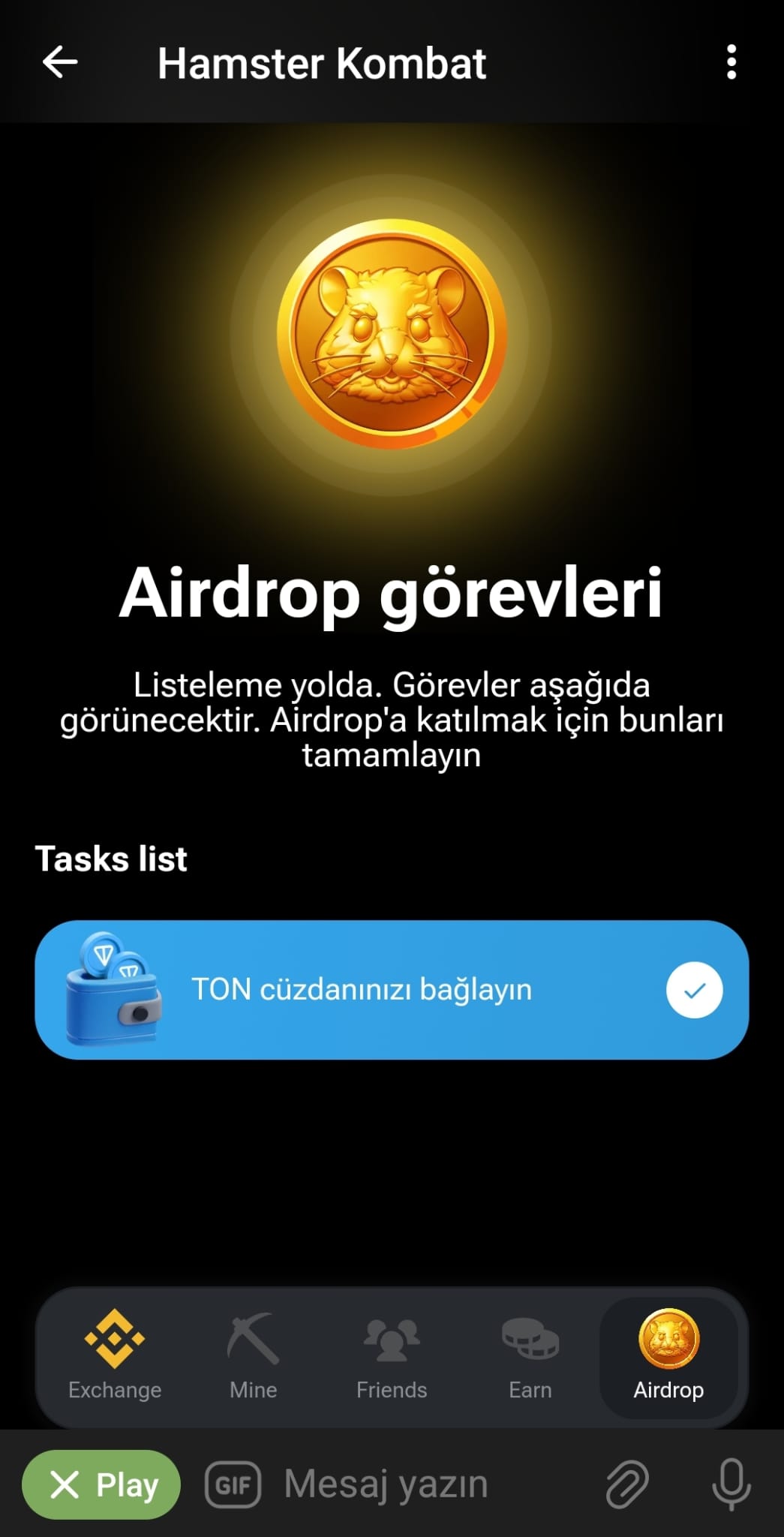Screen dimensions: 784x1537
Task: Go to the Earn tab
Action: [530, 1355]
